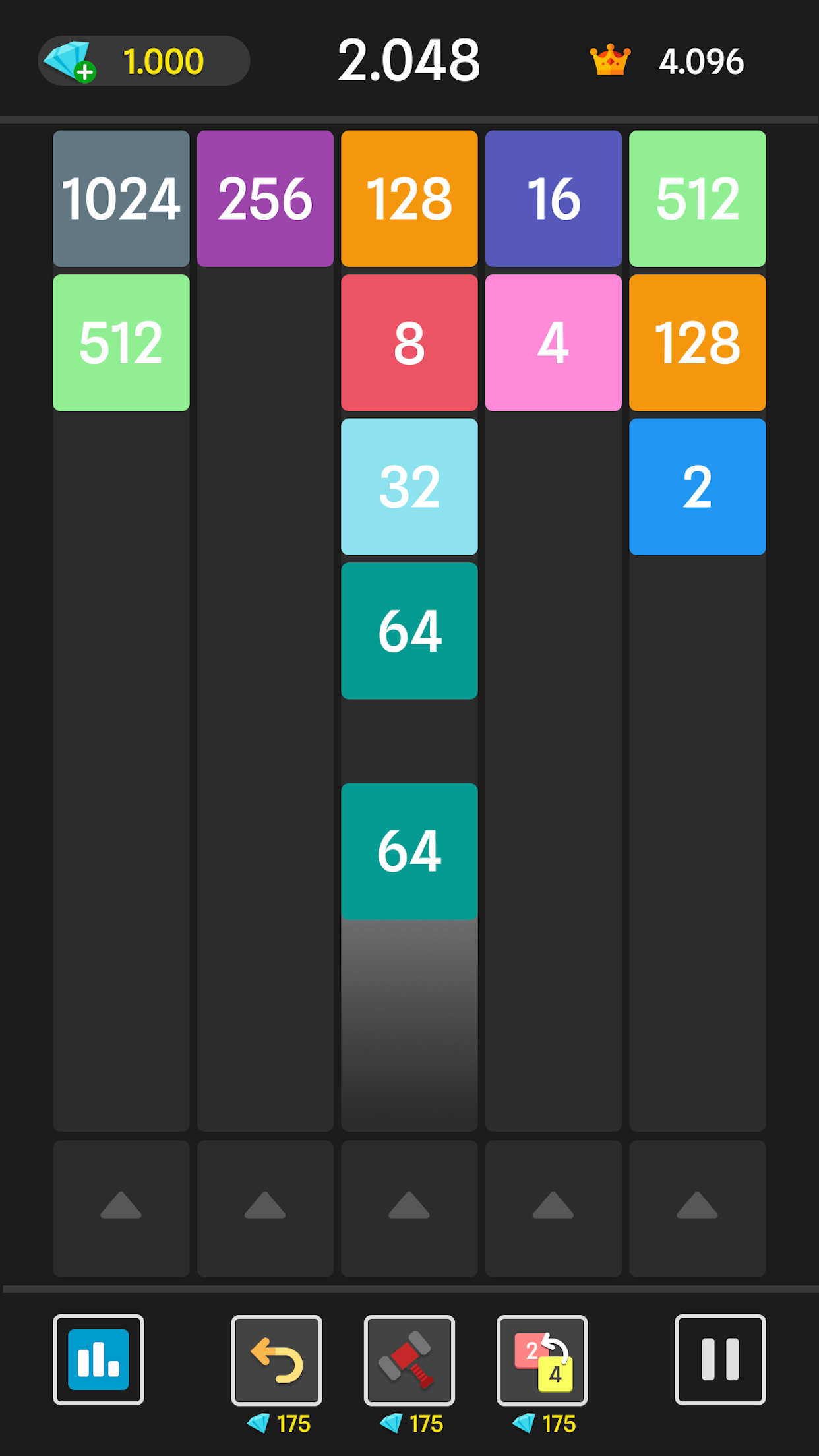
Task: Open the leaderboard stats button
Action: [98, 1359]
